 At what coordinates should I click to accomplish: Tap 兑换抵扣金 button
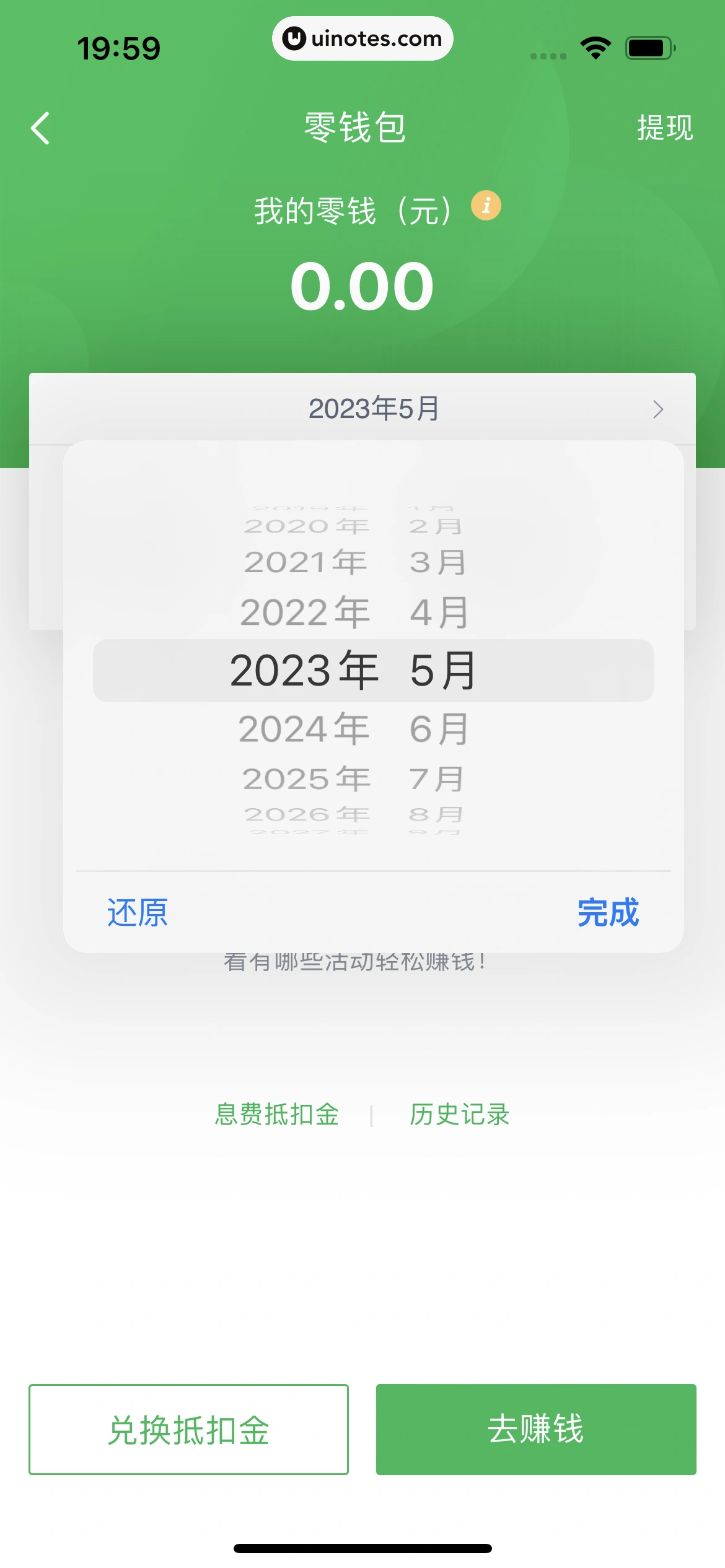pyautogui.click(x=188, y=1429)
